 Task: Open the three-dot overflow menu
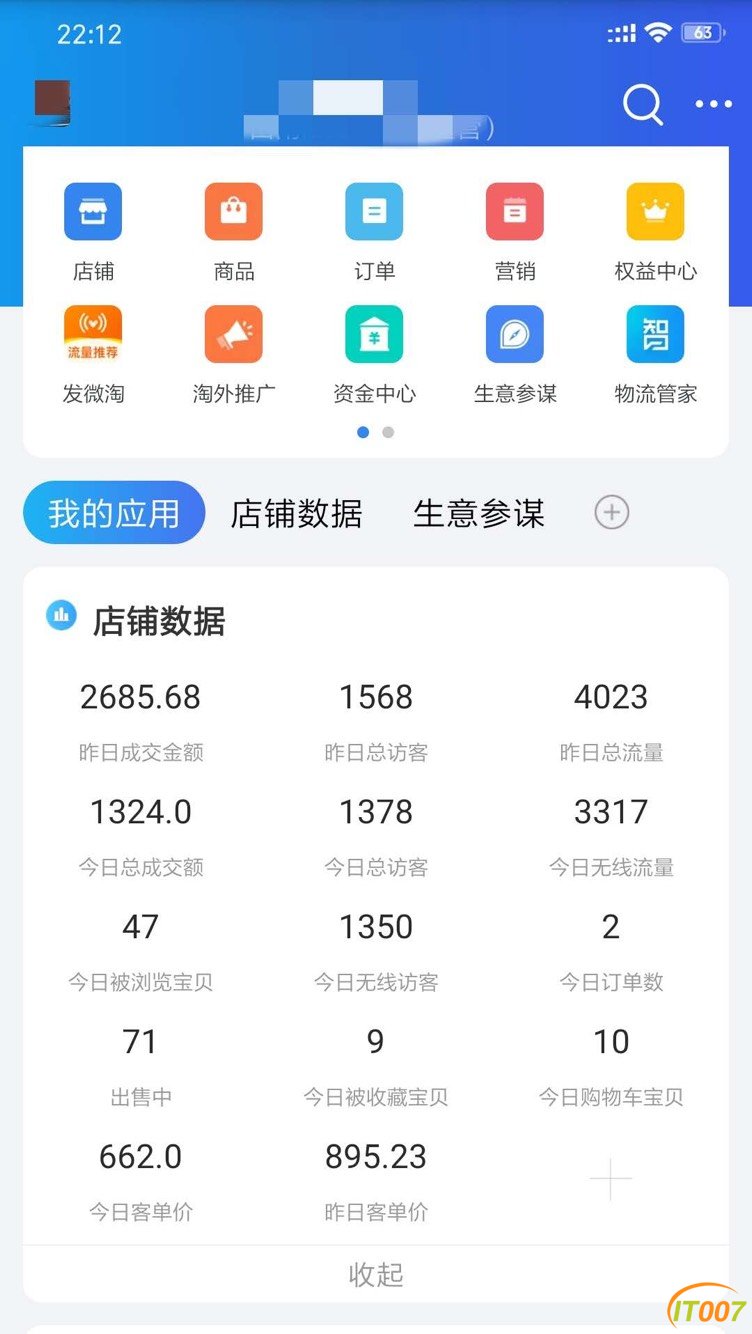coord(713,104)
